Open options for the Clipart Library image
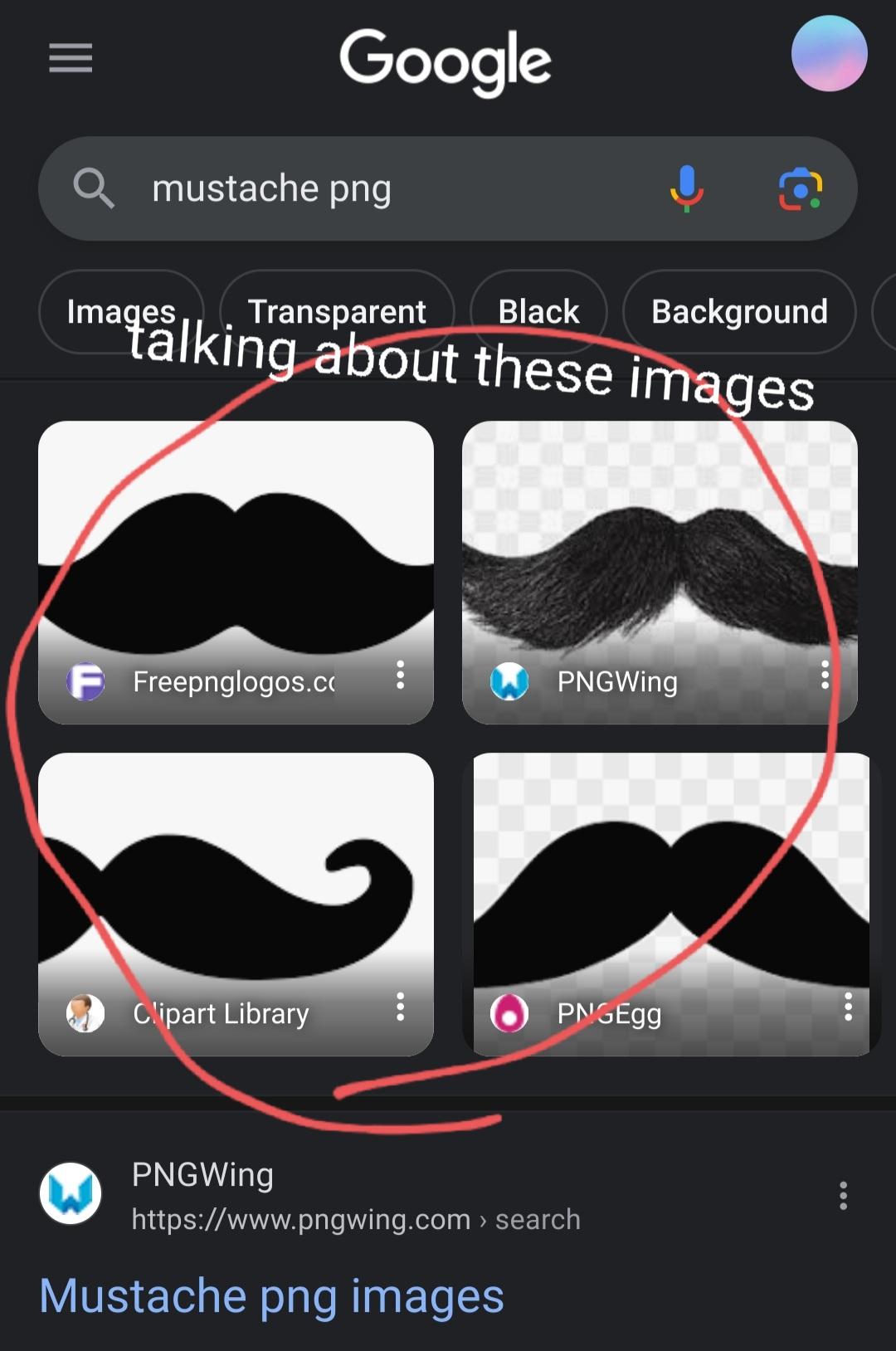 coord(400,1007)
